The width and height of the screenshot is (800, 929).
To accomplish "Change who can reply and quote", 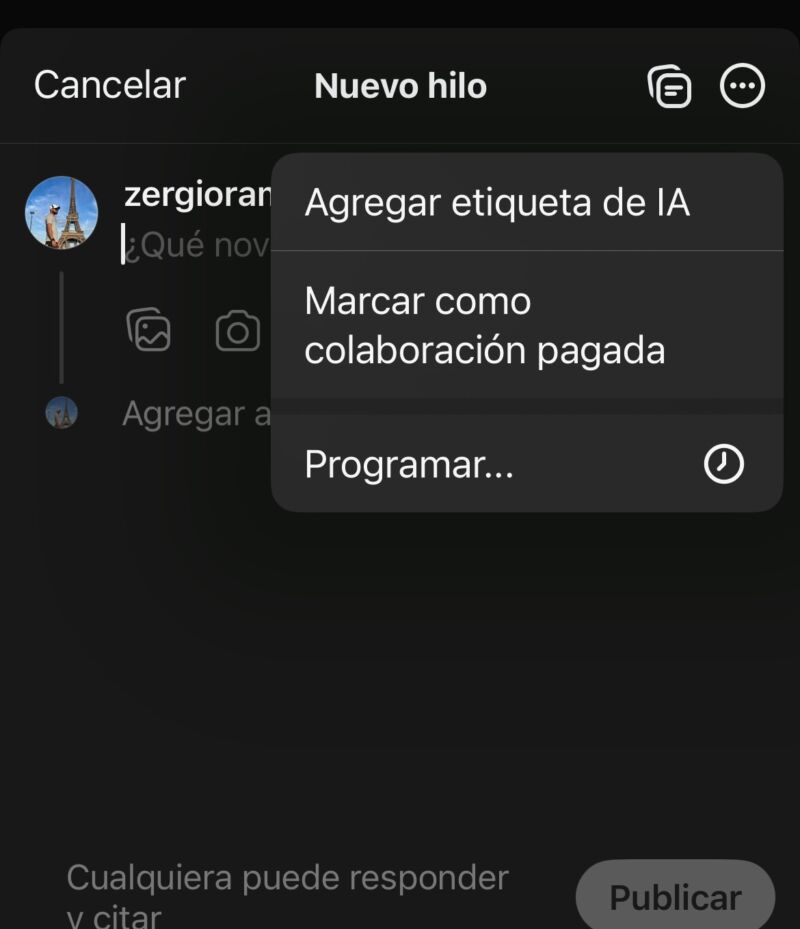I will click(287, 893).
